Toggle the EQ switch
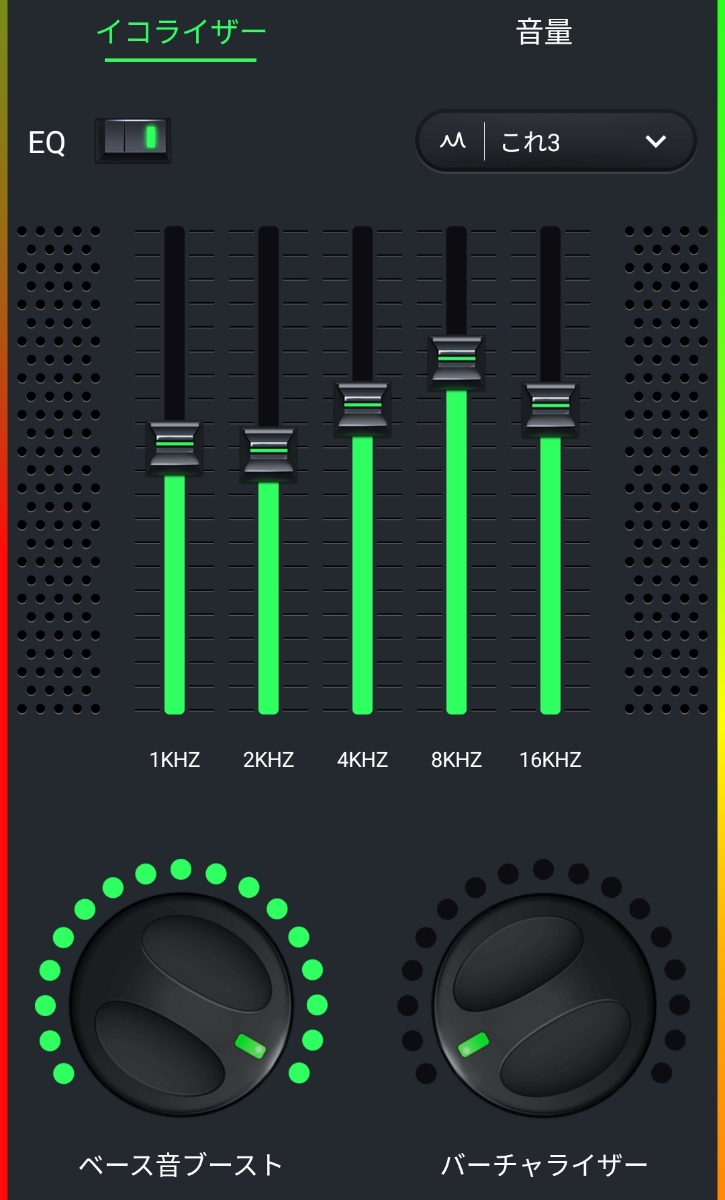The height and width of the screenshot is (1200, 725). (x=133, y=140)
